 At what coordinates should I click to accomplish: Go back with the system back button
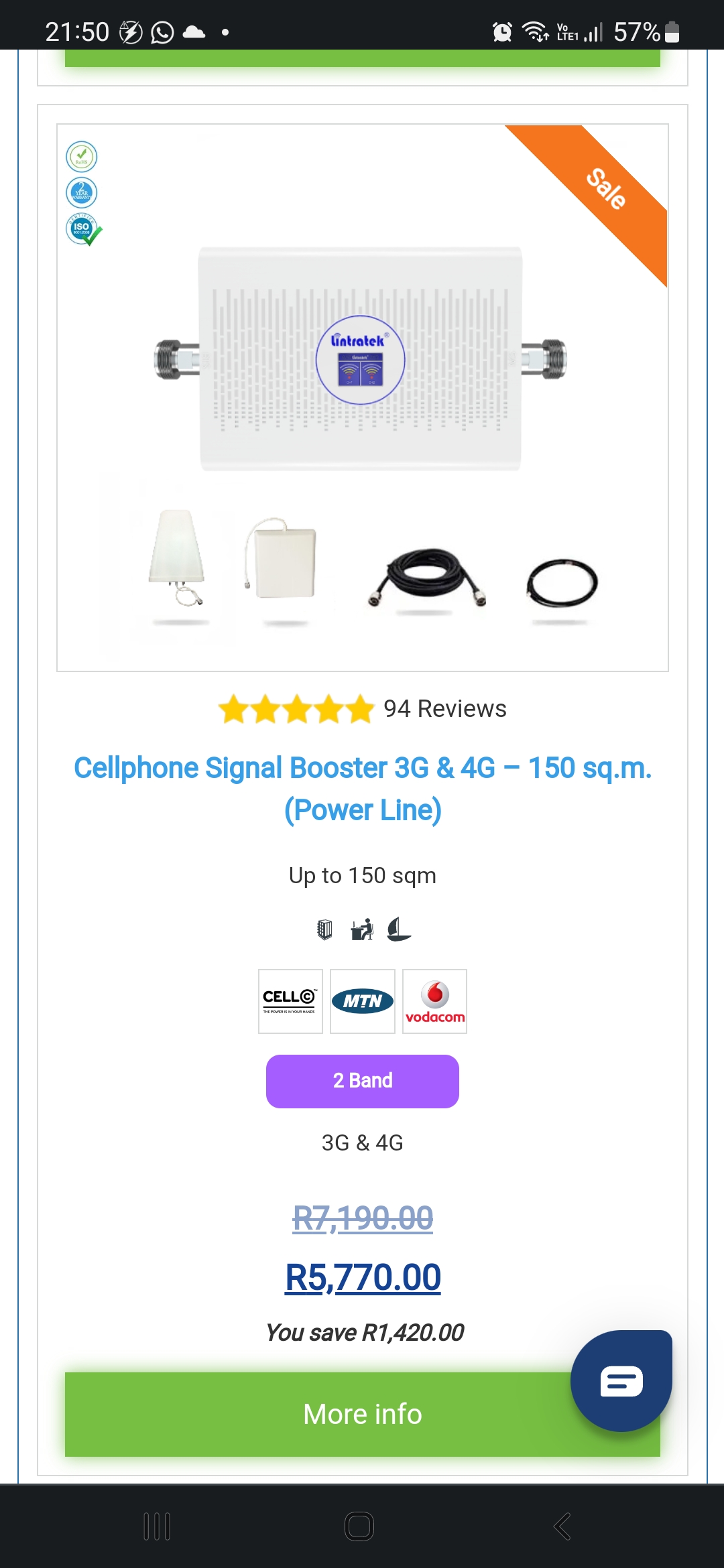[562, 1526]
